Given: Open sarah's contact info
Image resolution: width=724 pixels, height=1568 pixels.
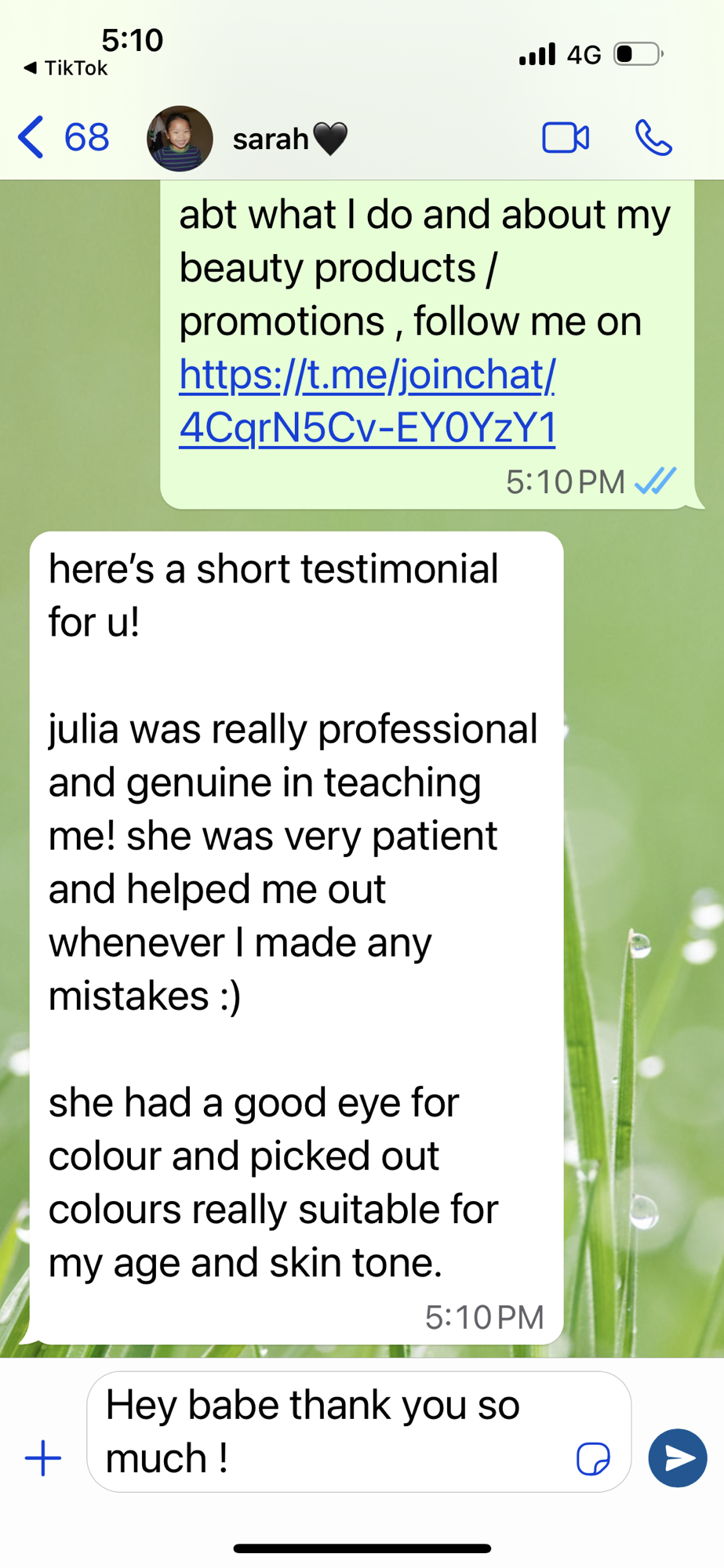Looking at the screenshot, I should tap(271, 139).
